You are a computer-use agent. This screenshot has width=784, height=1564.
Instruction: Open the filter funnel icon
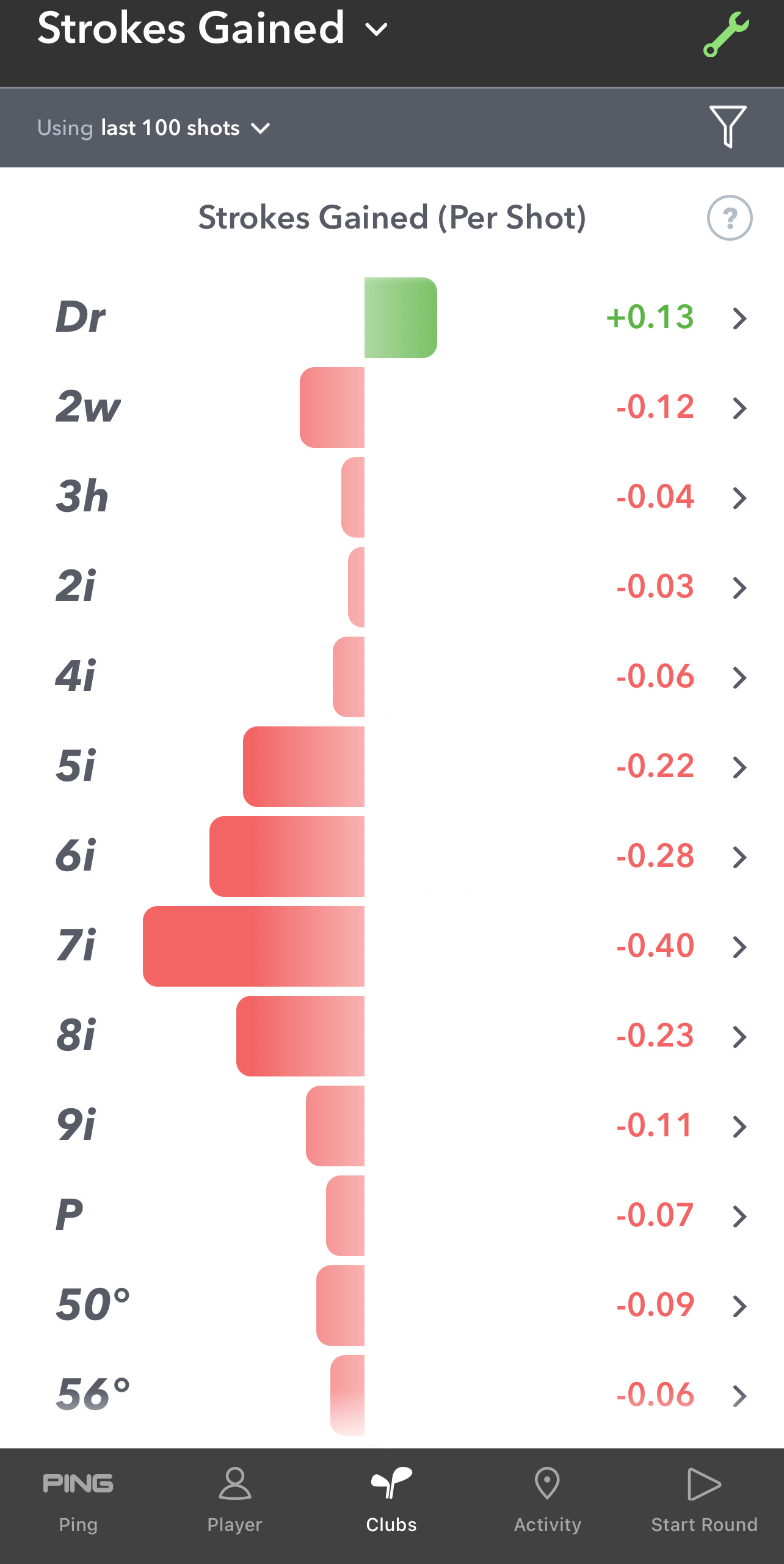click(x=727, y=126)
